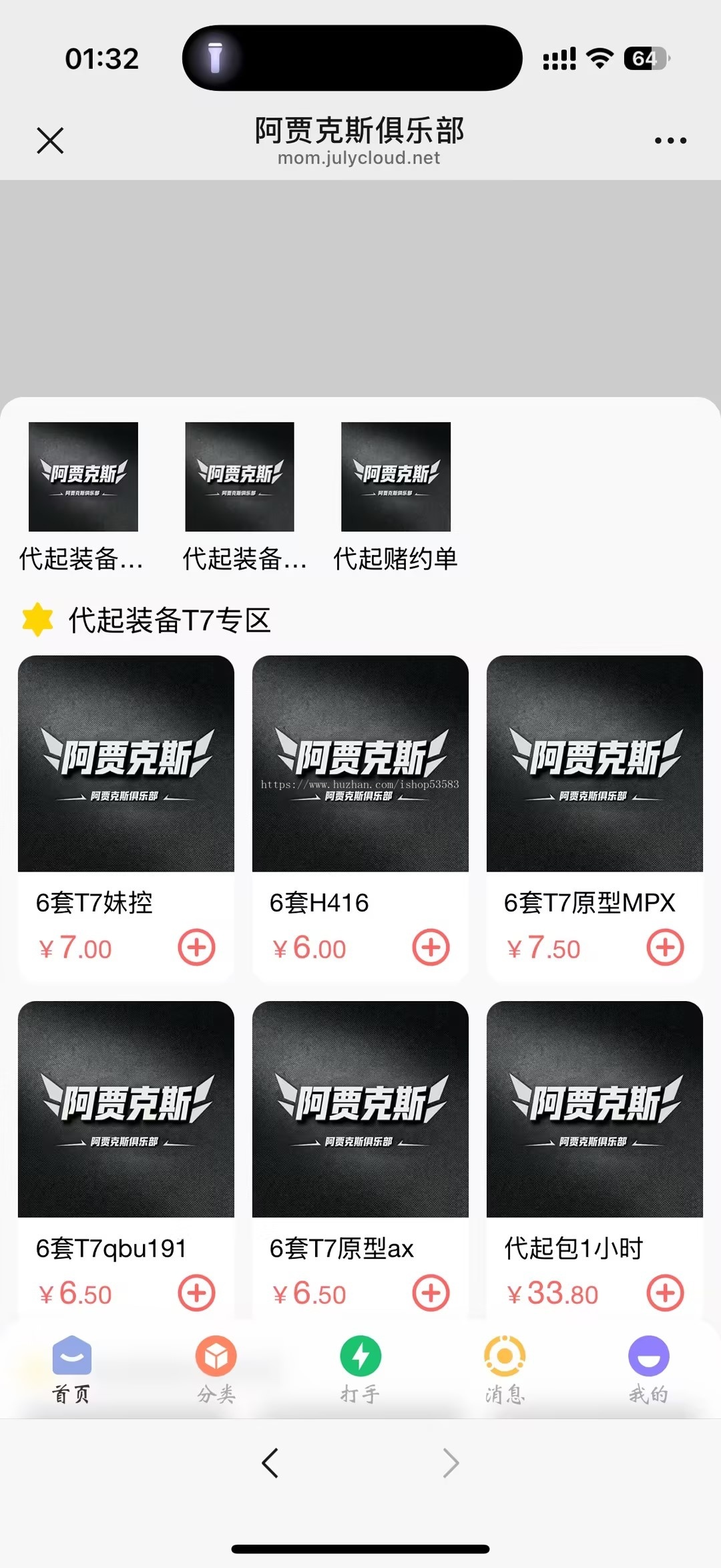Screen dimensions: 721x1568
Task: Close the page with the X button
Action: 51,140
